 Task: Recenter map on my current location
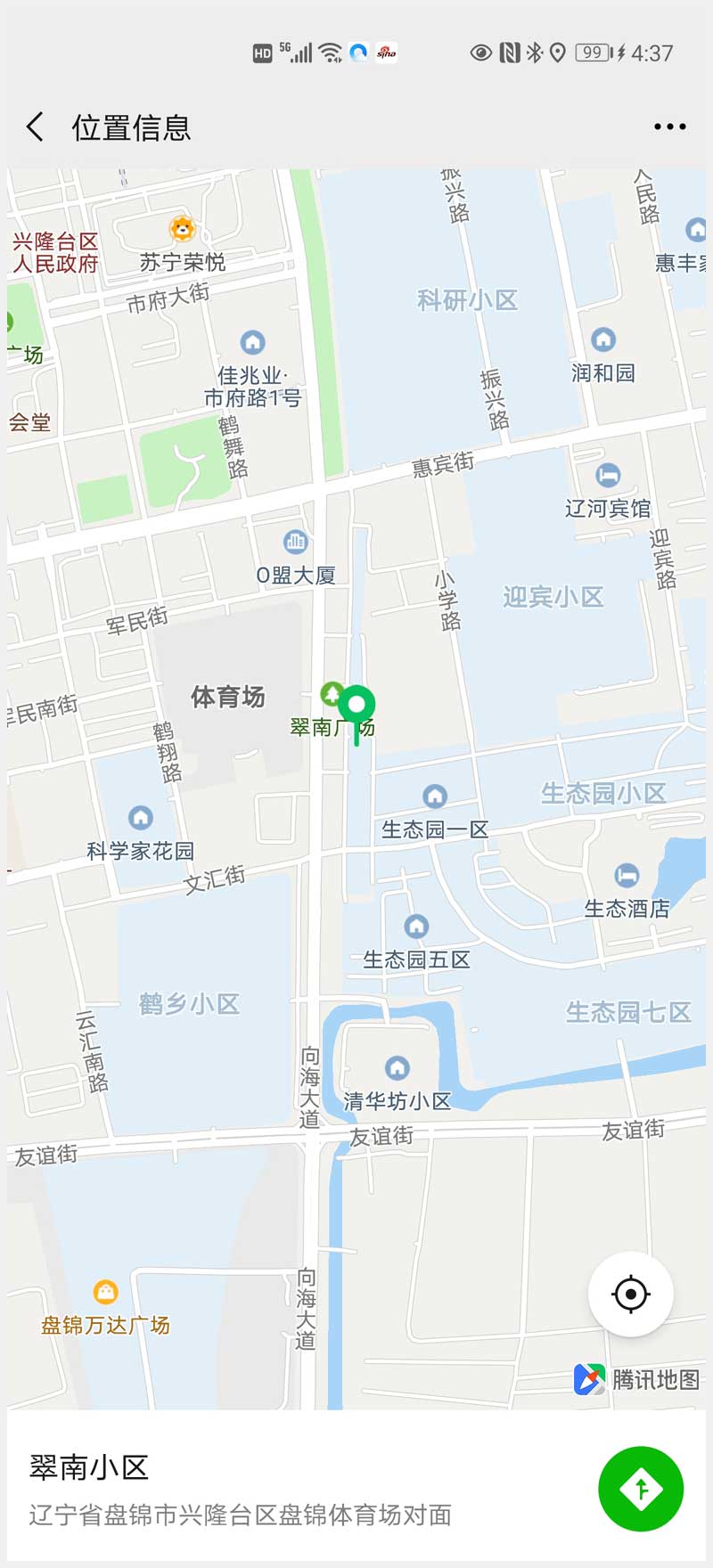[x=630, y=1294]
